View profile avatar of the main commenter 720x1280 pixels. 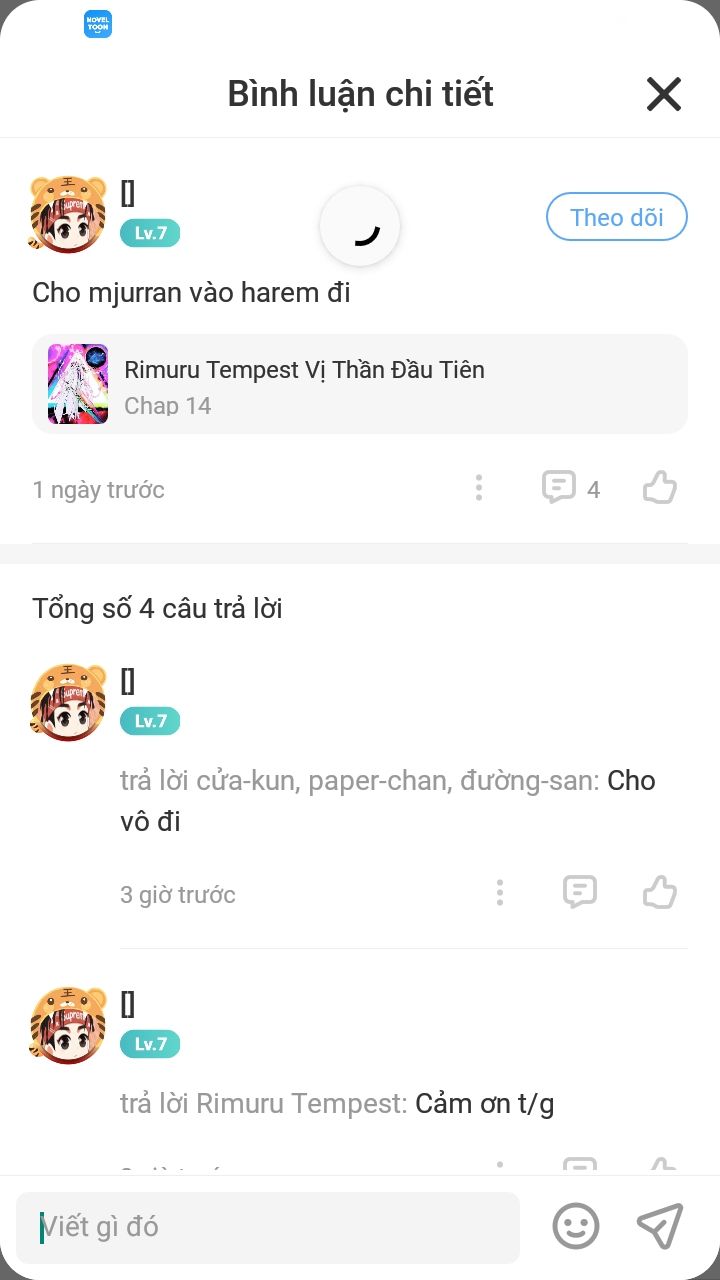click(68, 214)
